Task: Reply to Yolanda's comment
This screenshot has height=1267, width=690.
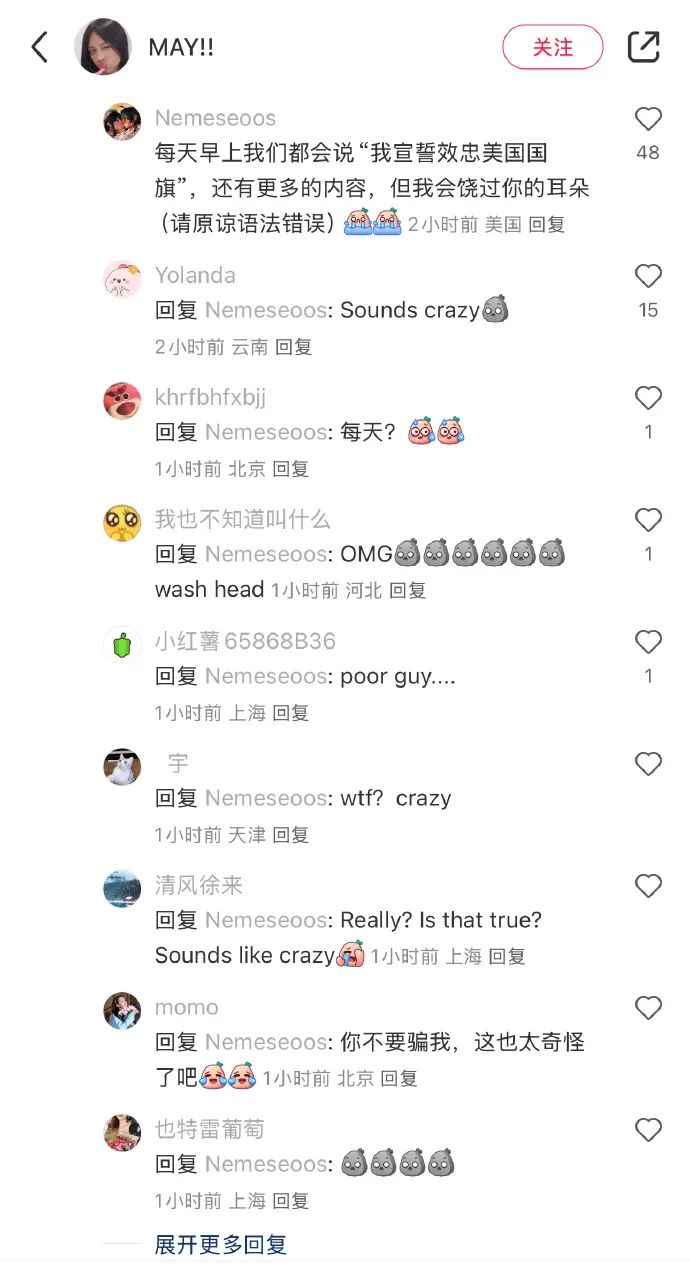Action: pos(294,347)
